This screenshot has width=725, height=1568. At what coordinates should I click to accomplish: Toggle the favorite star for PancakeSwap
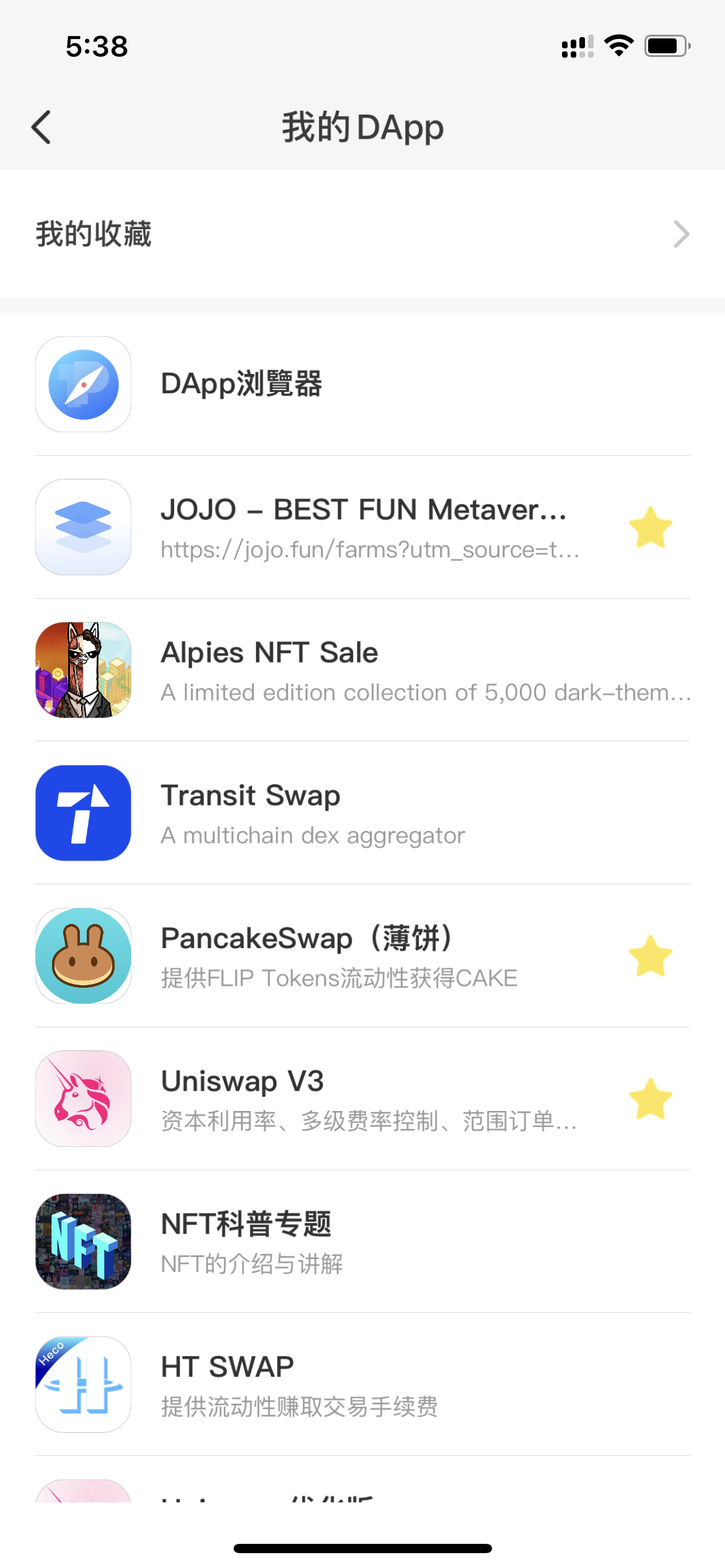(650, 956)
